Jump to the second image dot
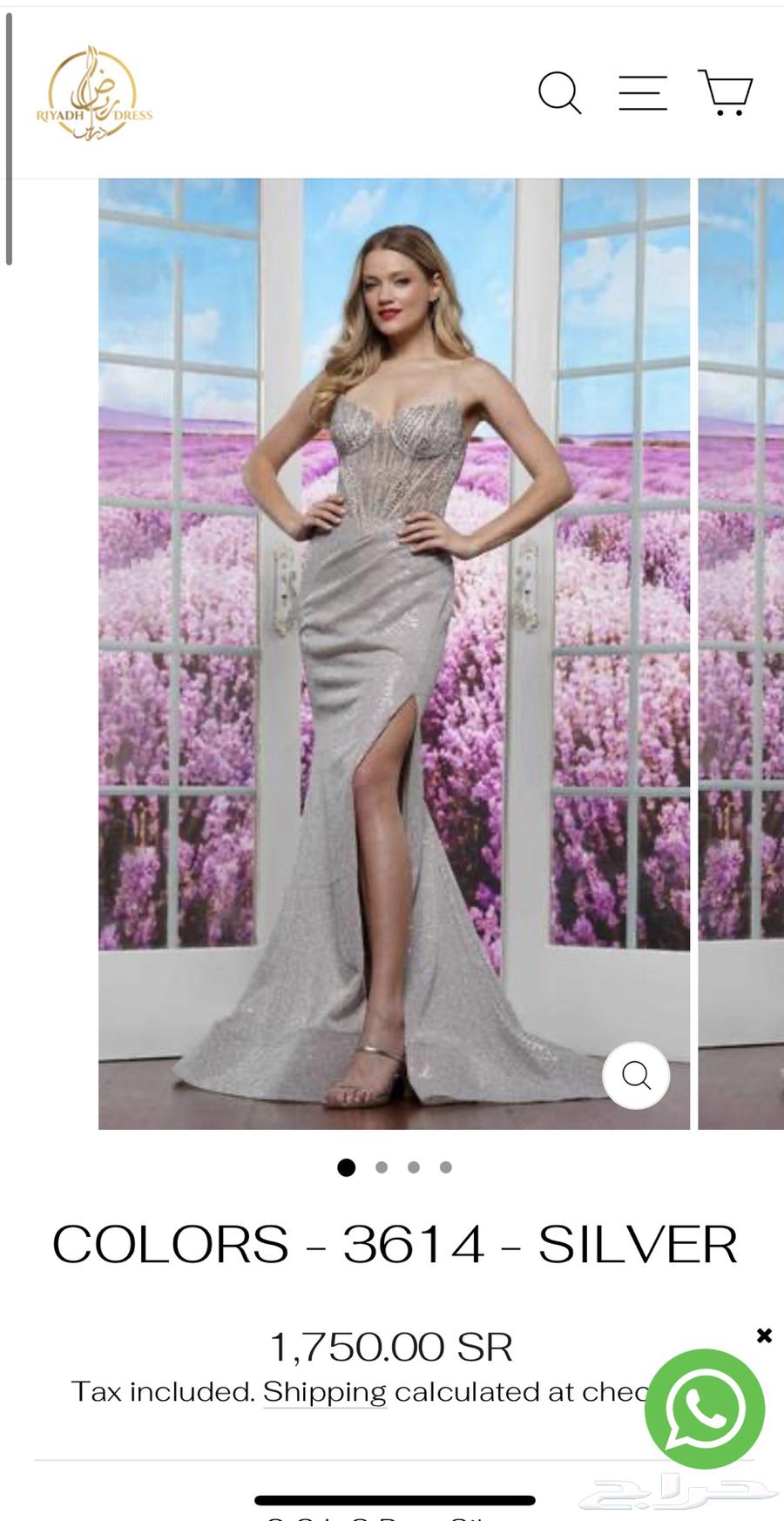The image size is (784, 1521). point(382,1167)
